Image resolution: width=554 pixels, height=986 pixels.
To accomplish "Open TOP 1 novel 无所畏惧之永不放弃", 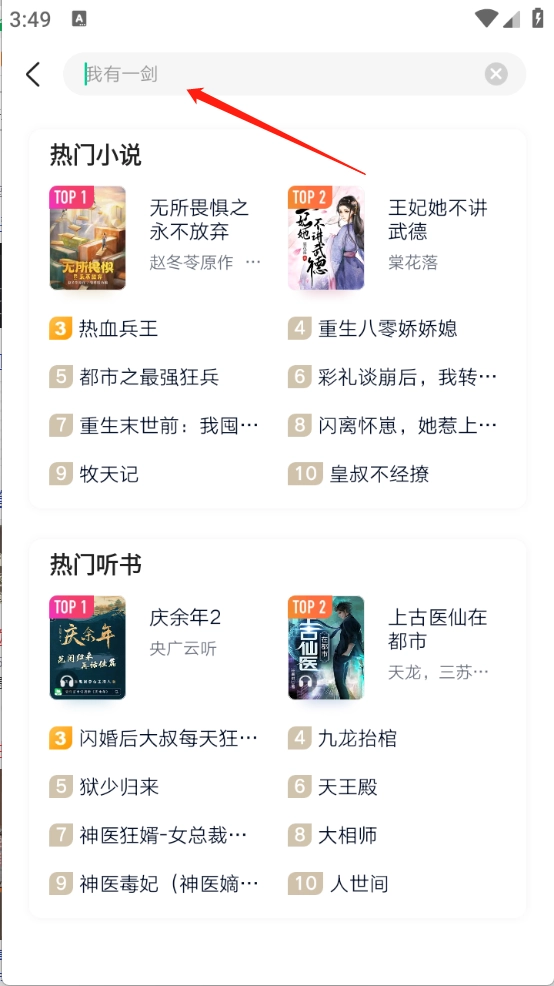I will 155,238.
